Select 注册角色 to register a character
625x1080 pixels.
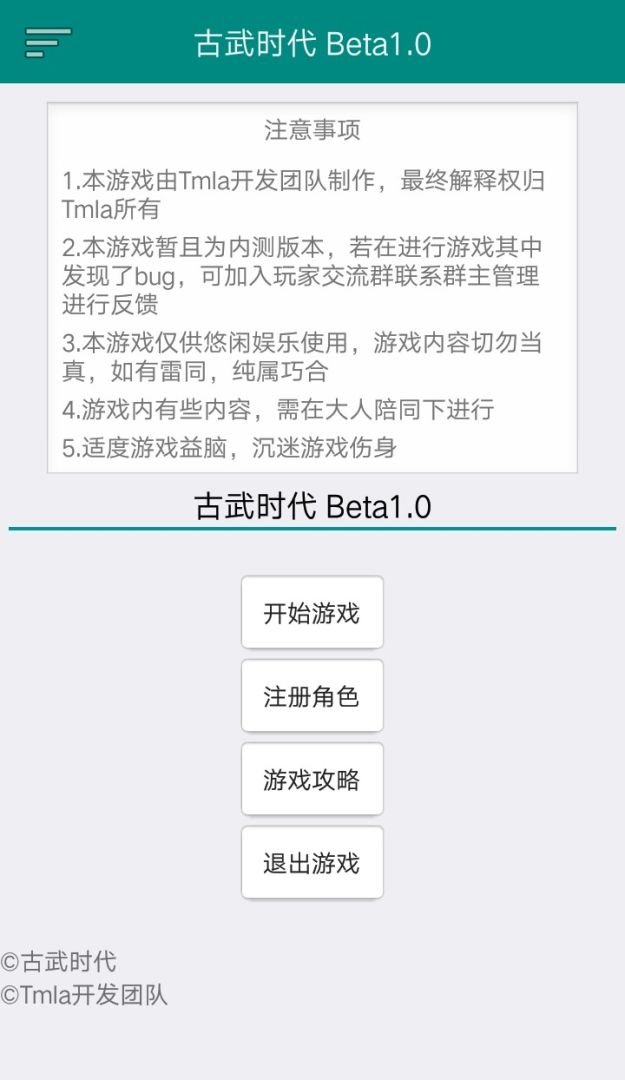click(x=312, y=696)
